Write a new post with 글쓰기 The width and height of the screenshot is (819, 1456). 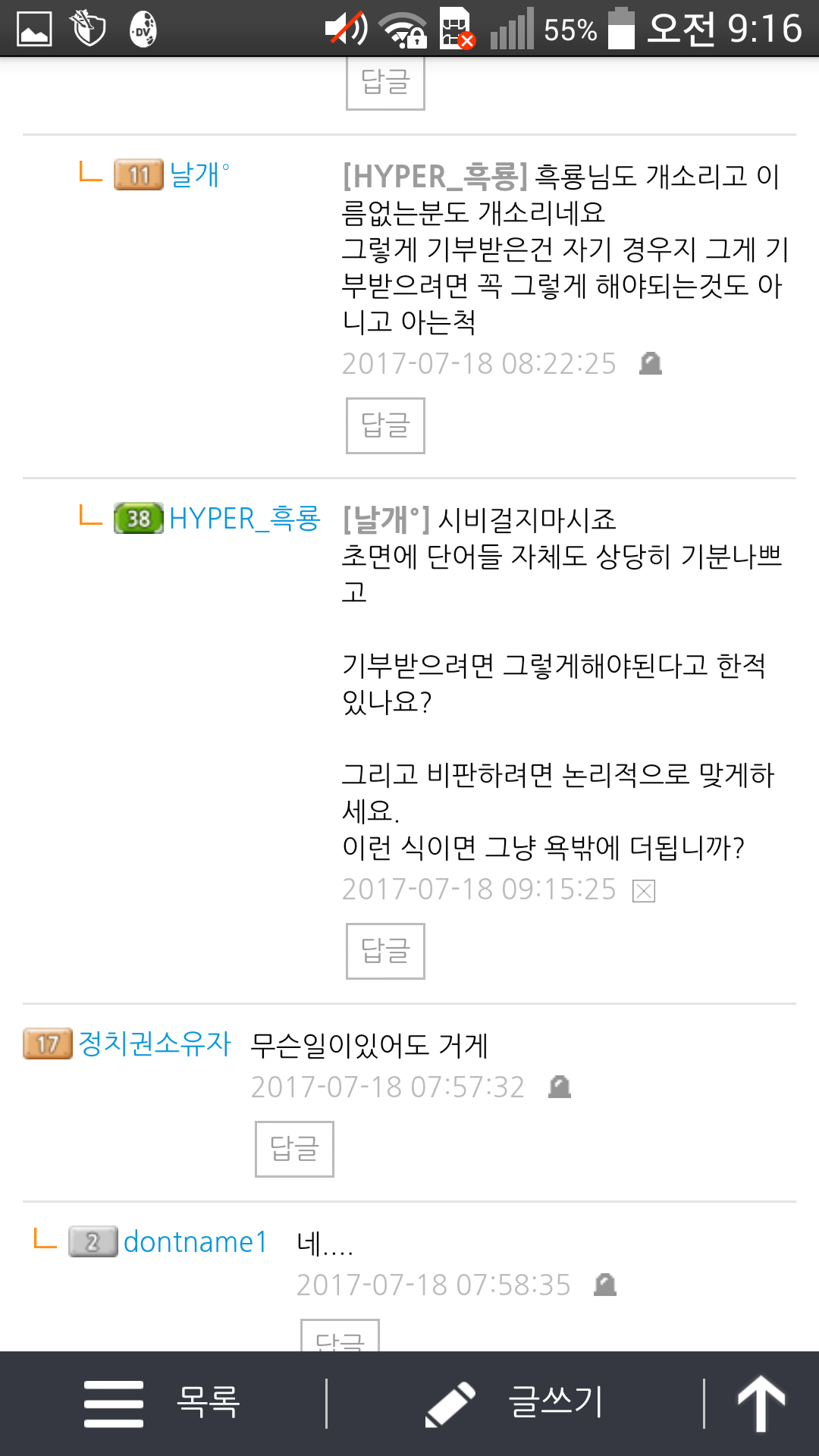coord(516,1403)
